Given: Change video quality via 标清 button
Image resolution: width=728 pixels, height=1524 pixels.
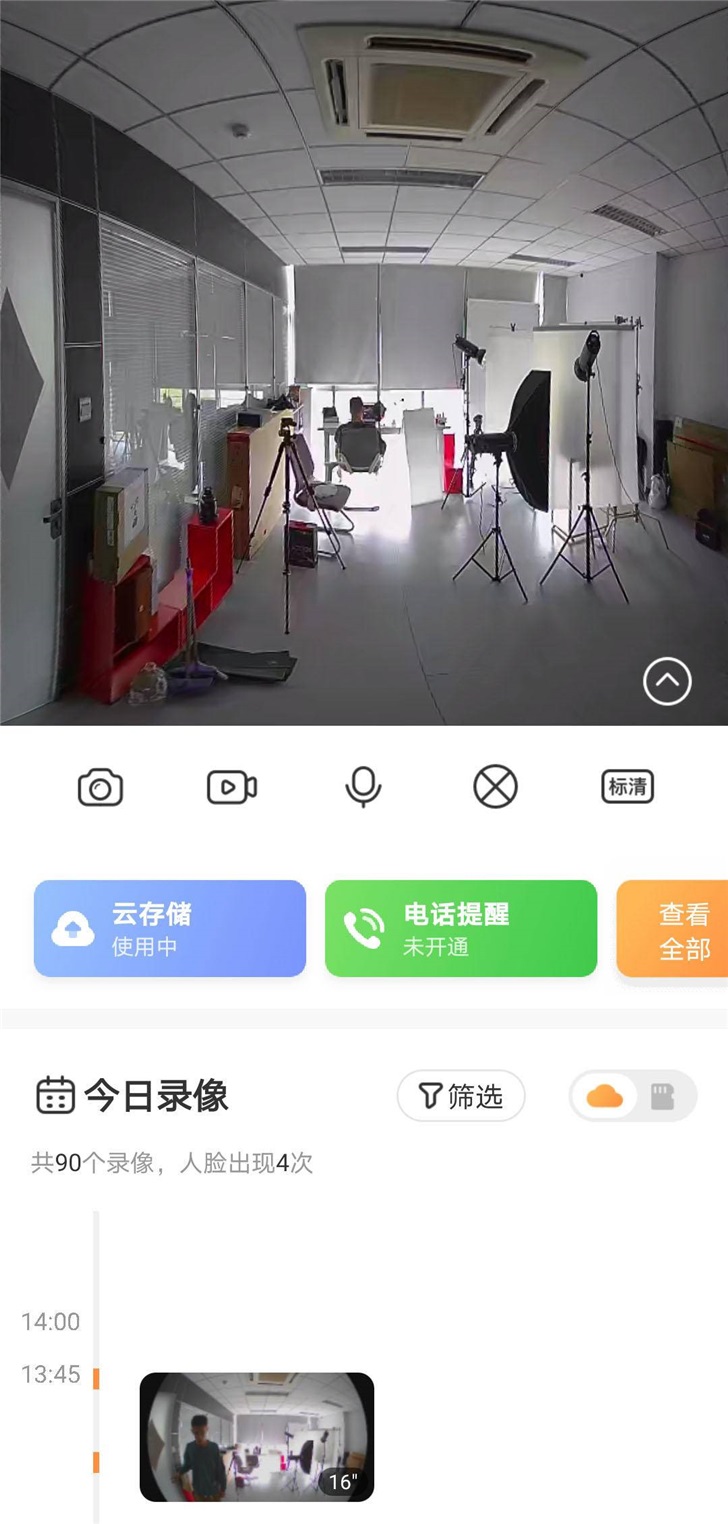Looking at the screenshot, I should click(628, 787).
